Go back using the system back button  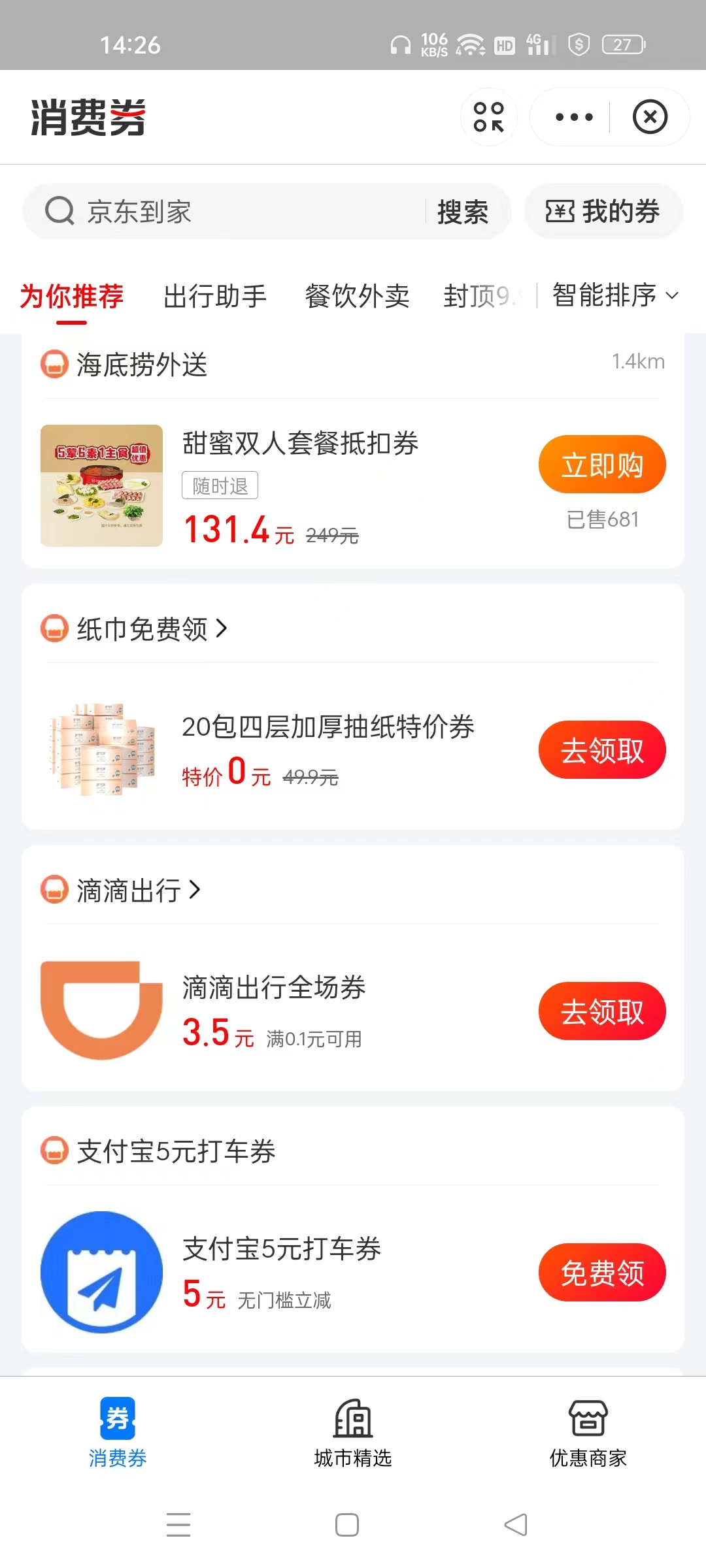tap(516, 1525)
